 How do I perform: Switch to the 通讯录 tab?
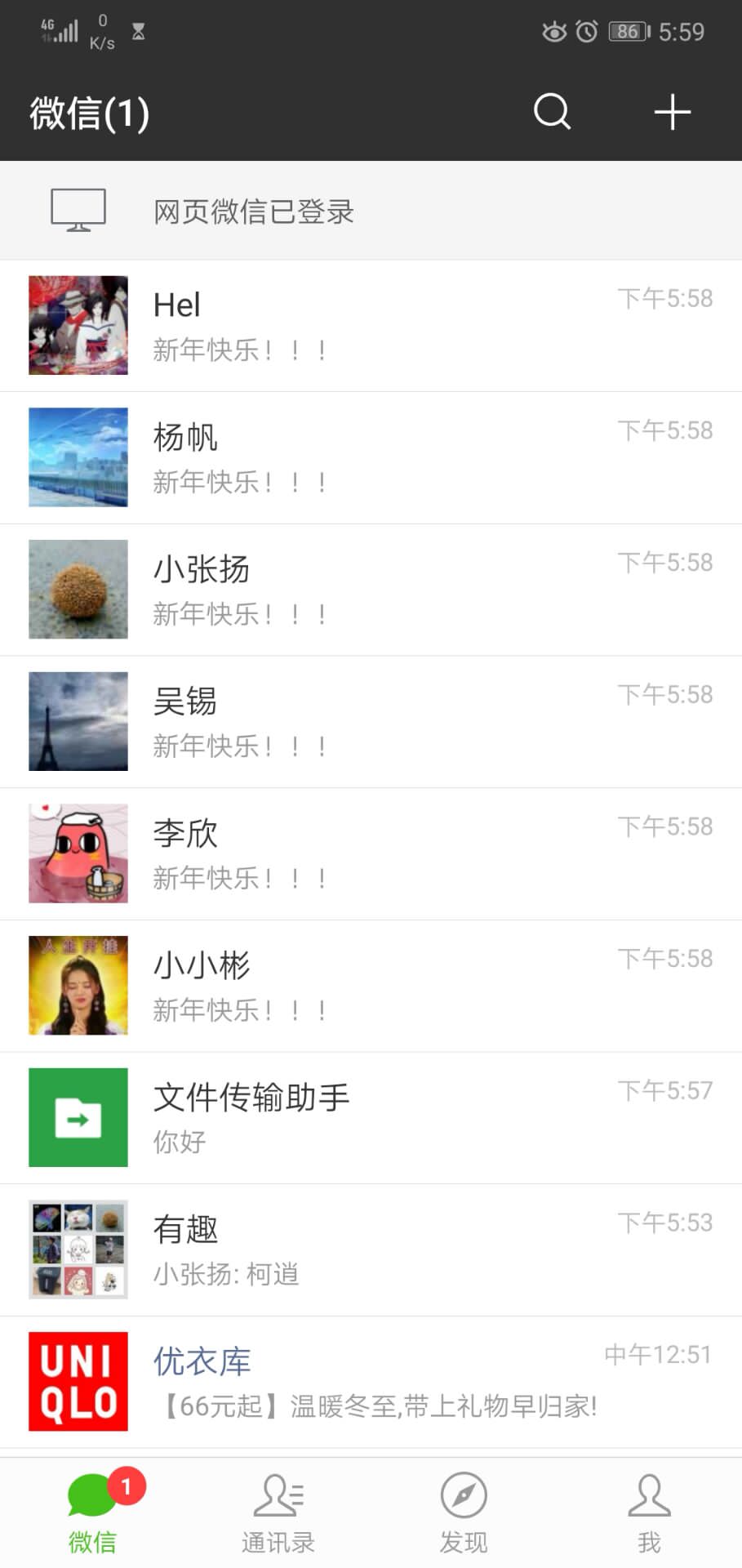[278, 1513]
